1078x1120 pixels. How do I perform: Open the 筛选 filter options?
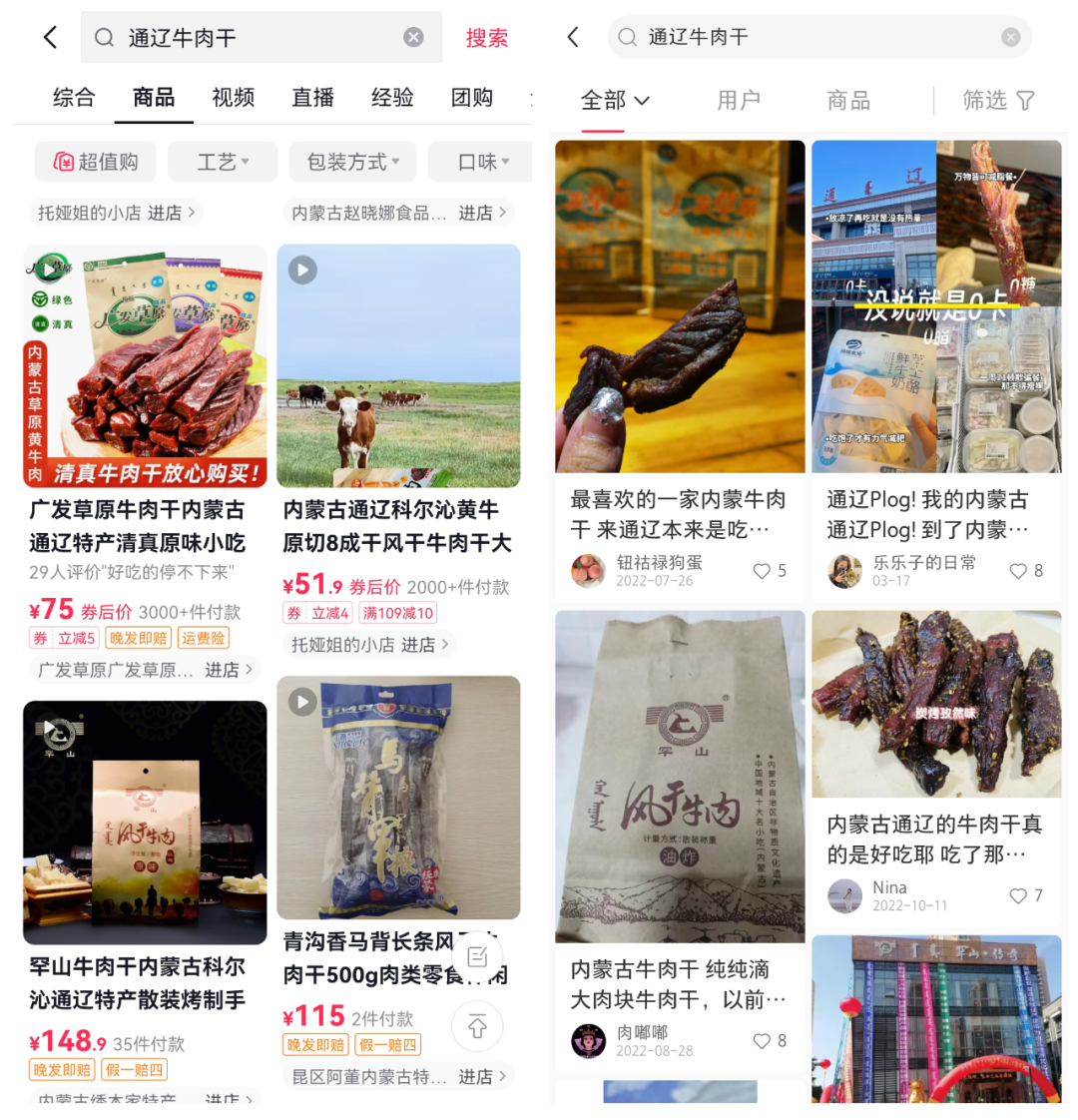(997, 100)
